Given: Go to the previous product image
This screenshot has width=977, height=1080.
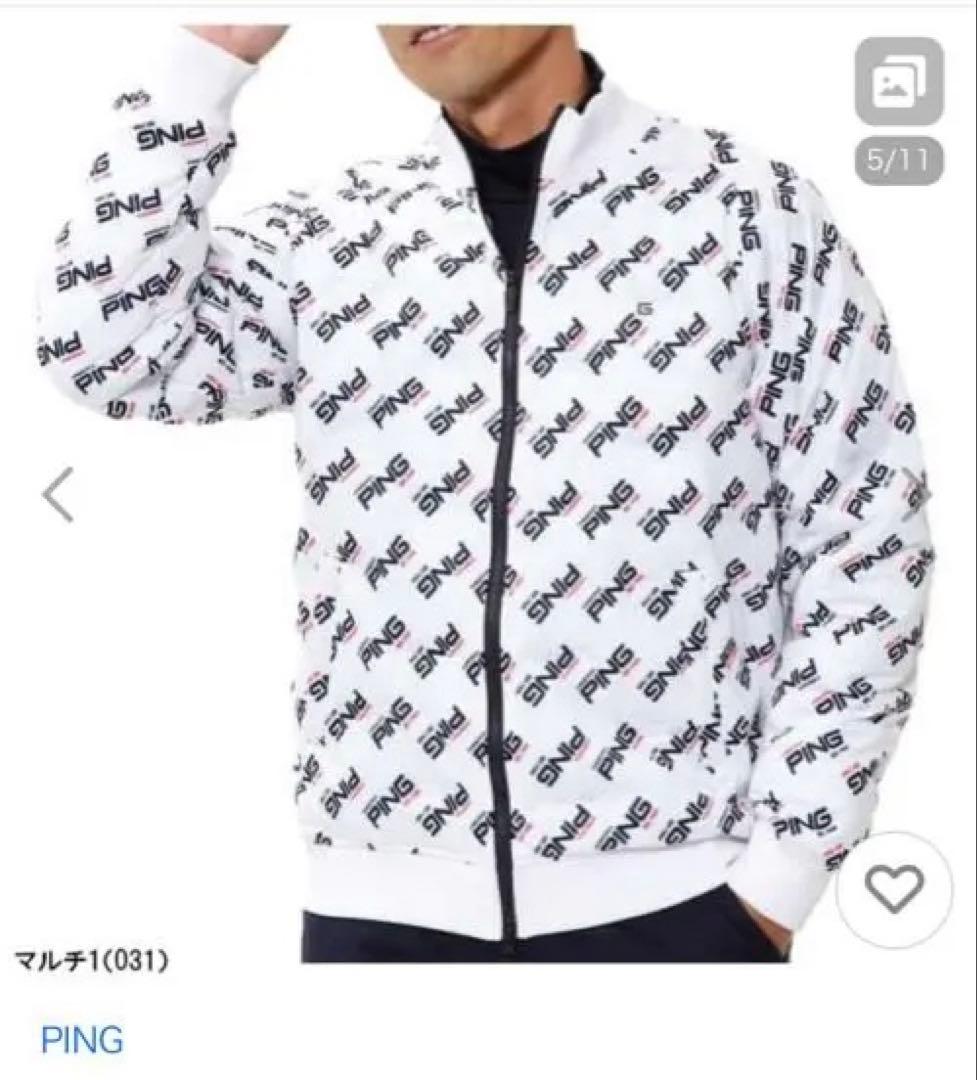Looking at the screenshot, I should (x=58, y=495).
